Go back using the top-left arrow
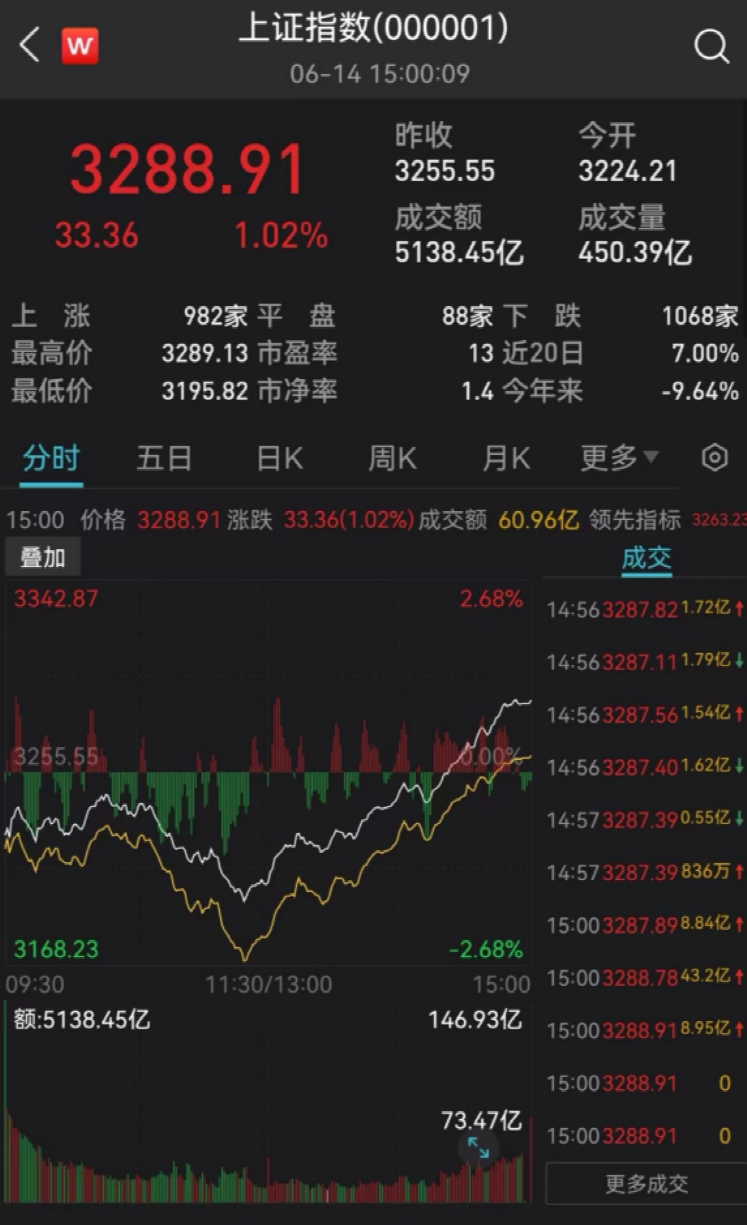This screenshot has height=1225, width=747. coord(29,46)
